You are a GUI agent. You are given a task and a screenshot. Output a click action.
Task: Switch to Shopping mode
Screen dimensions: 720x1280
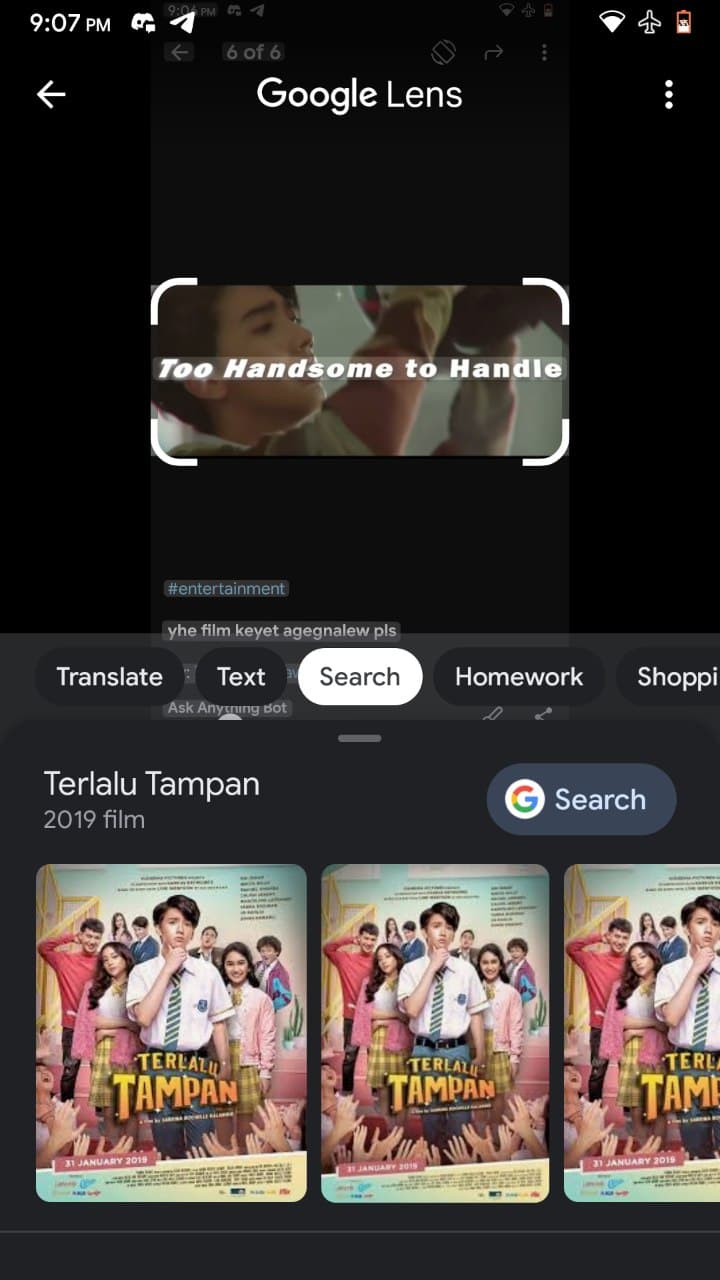668,677
